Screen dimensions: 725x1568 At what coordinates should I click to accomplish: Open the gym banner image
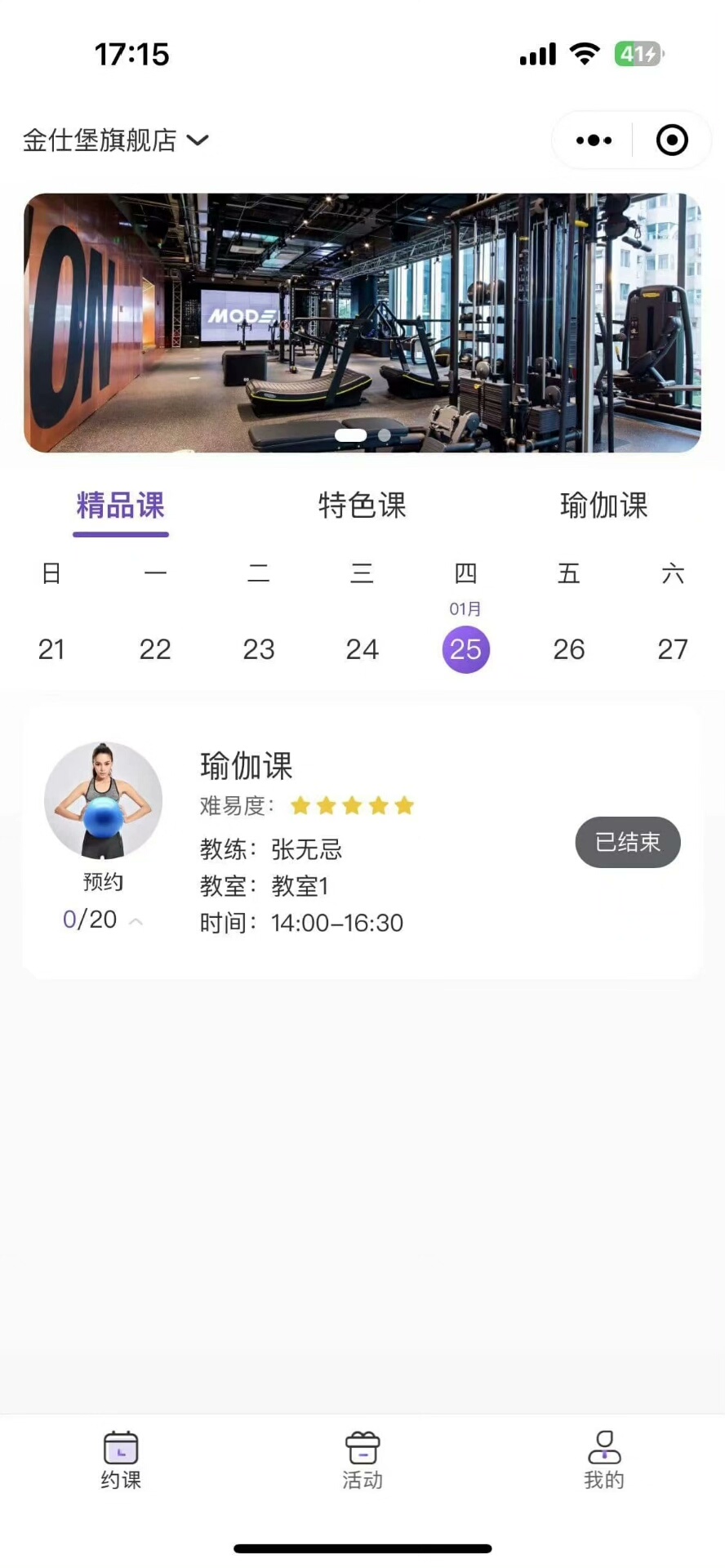point(362,323)
